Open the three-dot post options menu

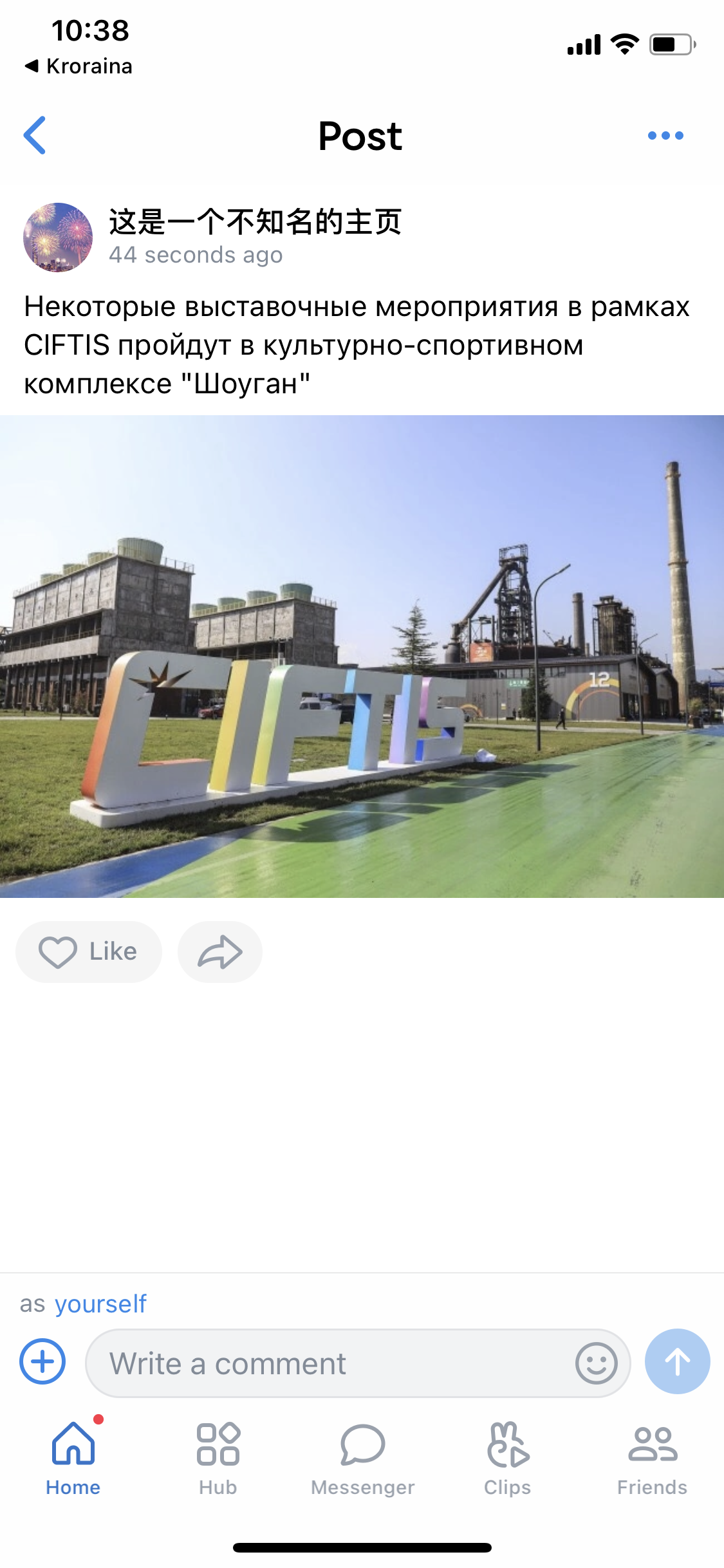(664, 134)
